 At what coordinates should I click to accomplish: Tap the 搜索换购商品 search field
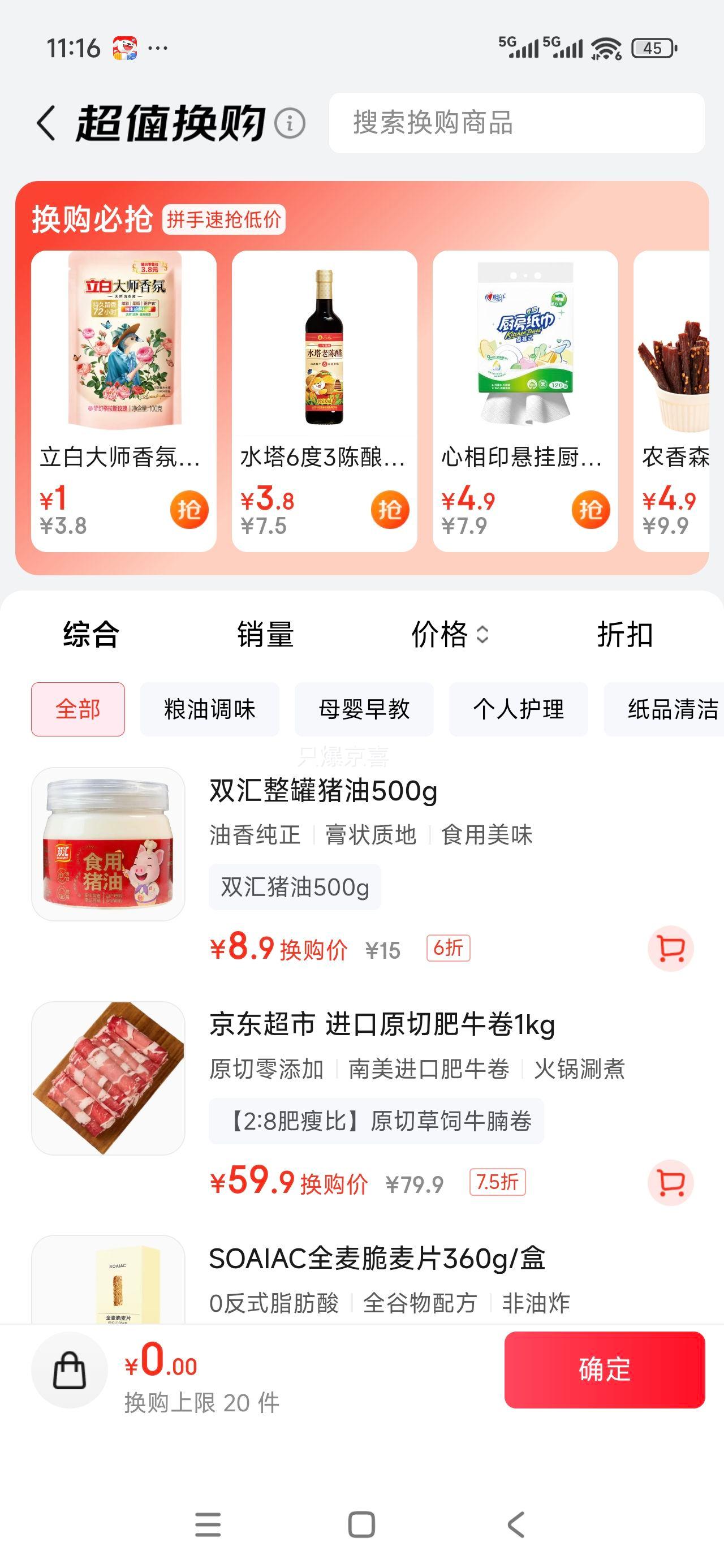click(x=515, y=123)
